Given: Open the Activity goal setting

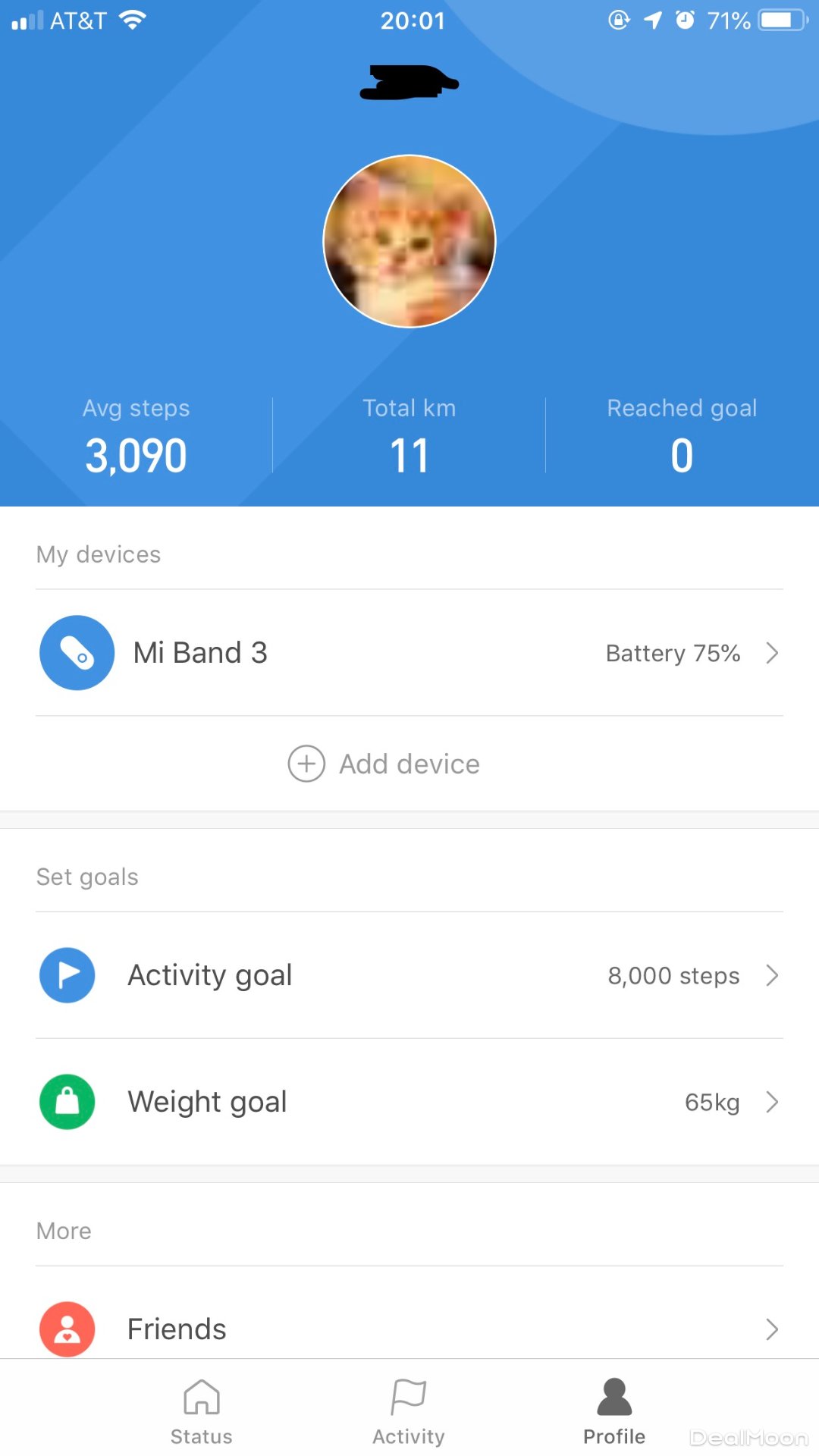Looking at the screenshot, I should coord(409,975).
